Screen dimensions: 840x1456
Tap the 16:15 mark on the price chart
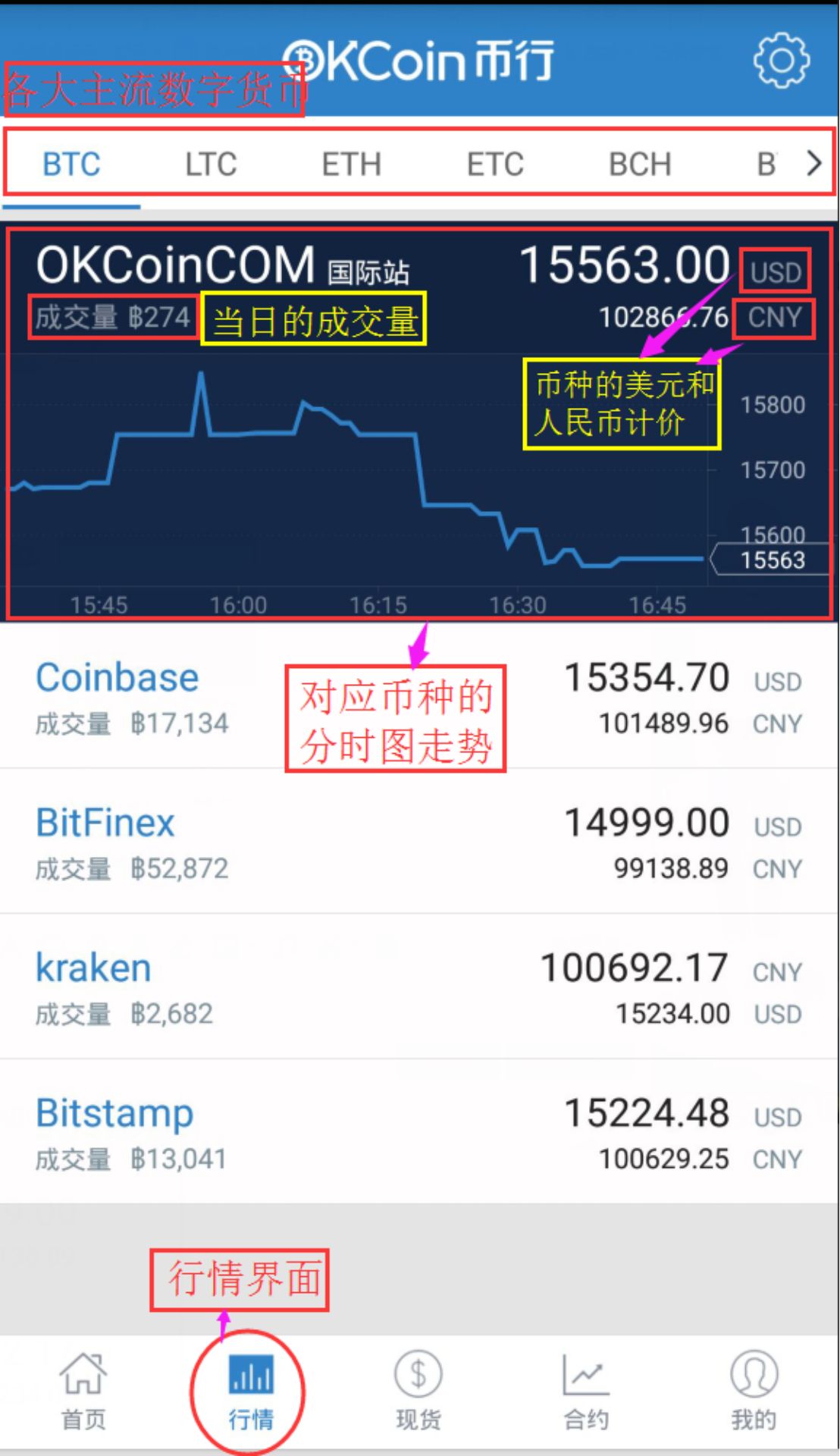[378, 604]
